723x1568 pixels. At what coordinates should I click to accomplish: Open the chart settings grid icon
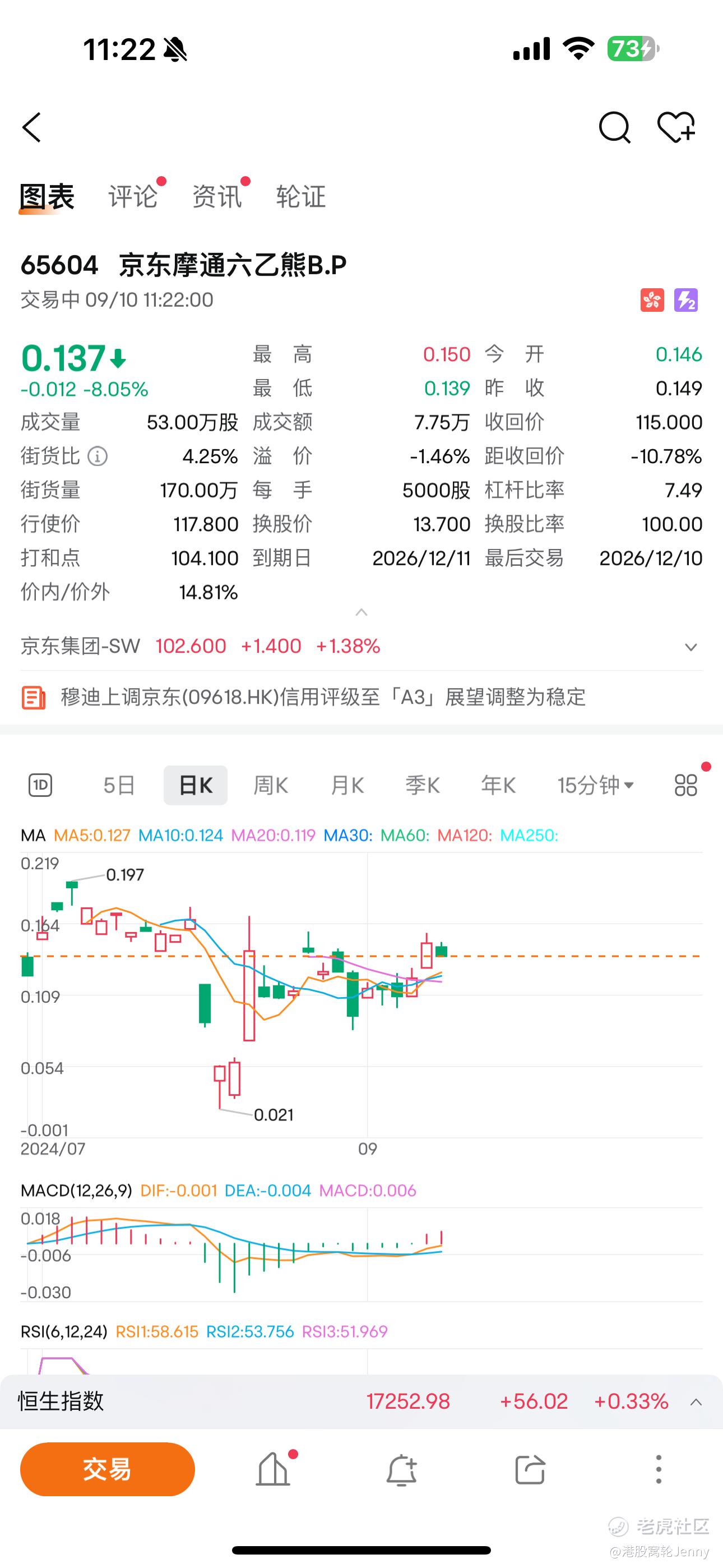686,785
